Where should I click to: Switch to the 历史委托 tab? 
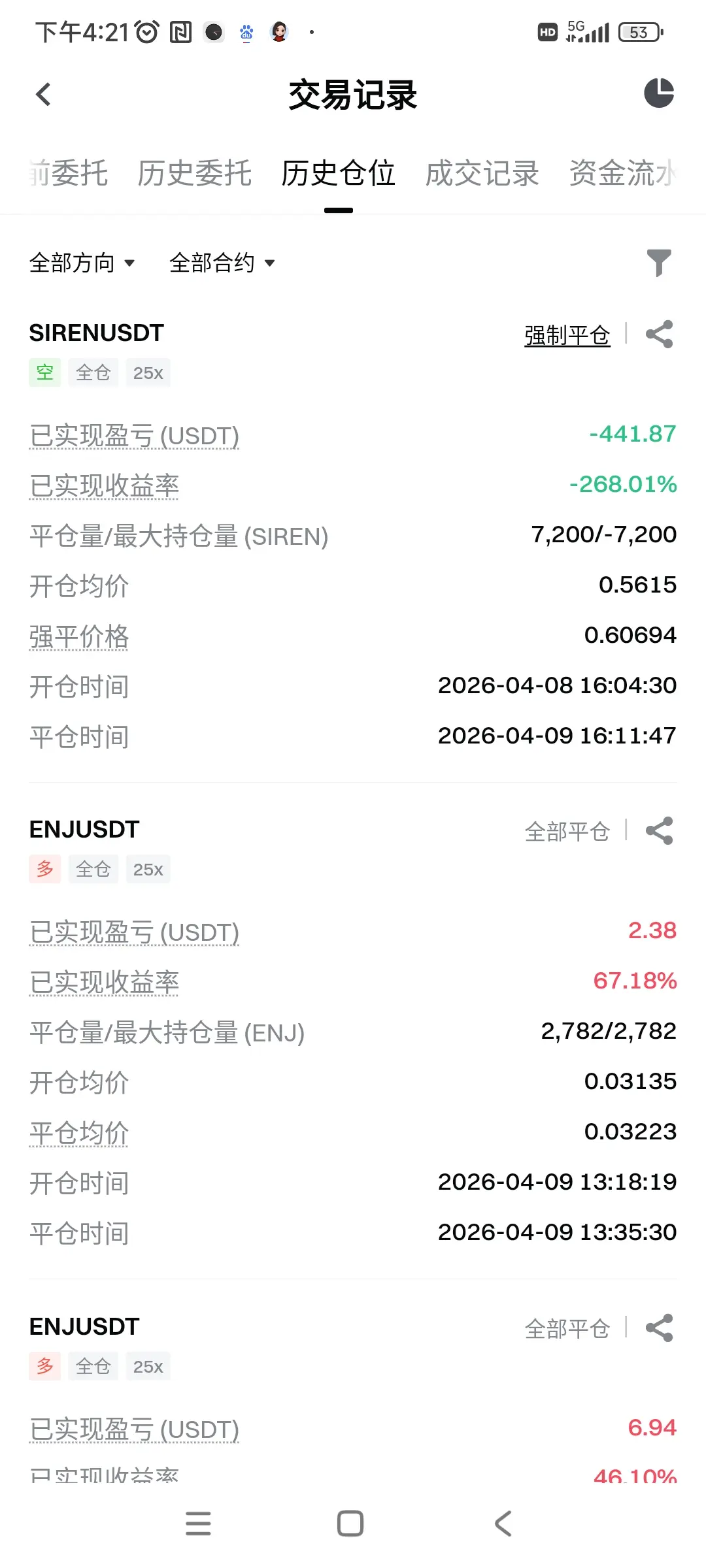(x=194, y=174)
